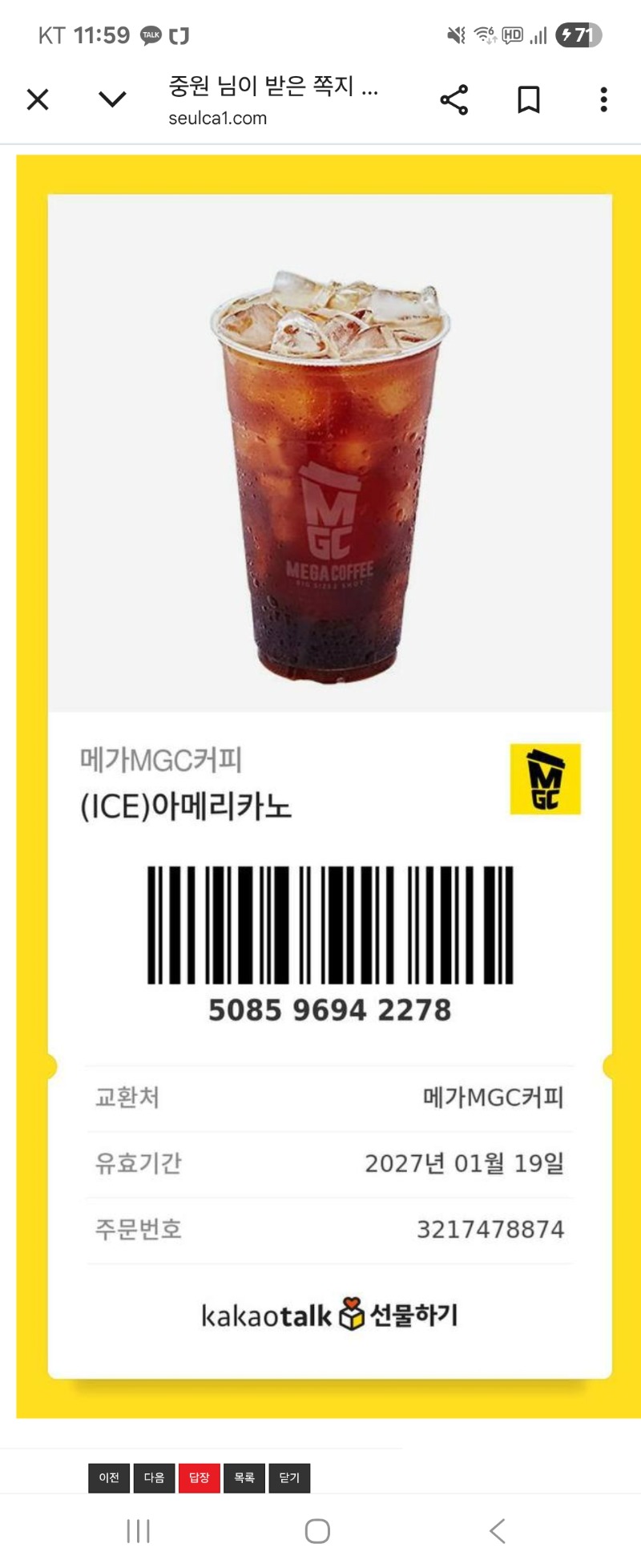Open the message list with 목록
Viewport: 641px width, 1568px height.
click(x=244, y=1477)
